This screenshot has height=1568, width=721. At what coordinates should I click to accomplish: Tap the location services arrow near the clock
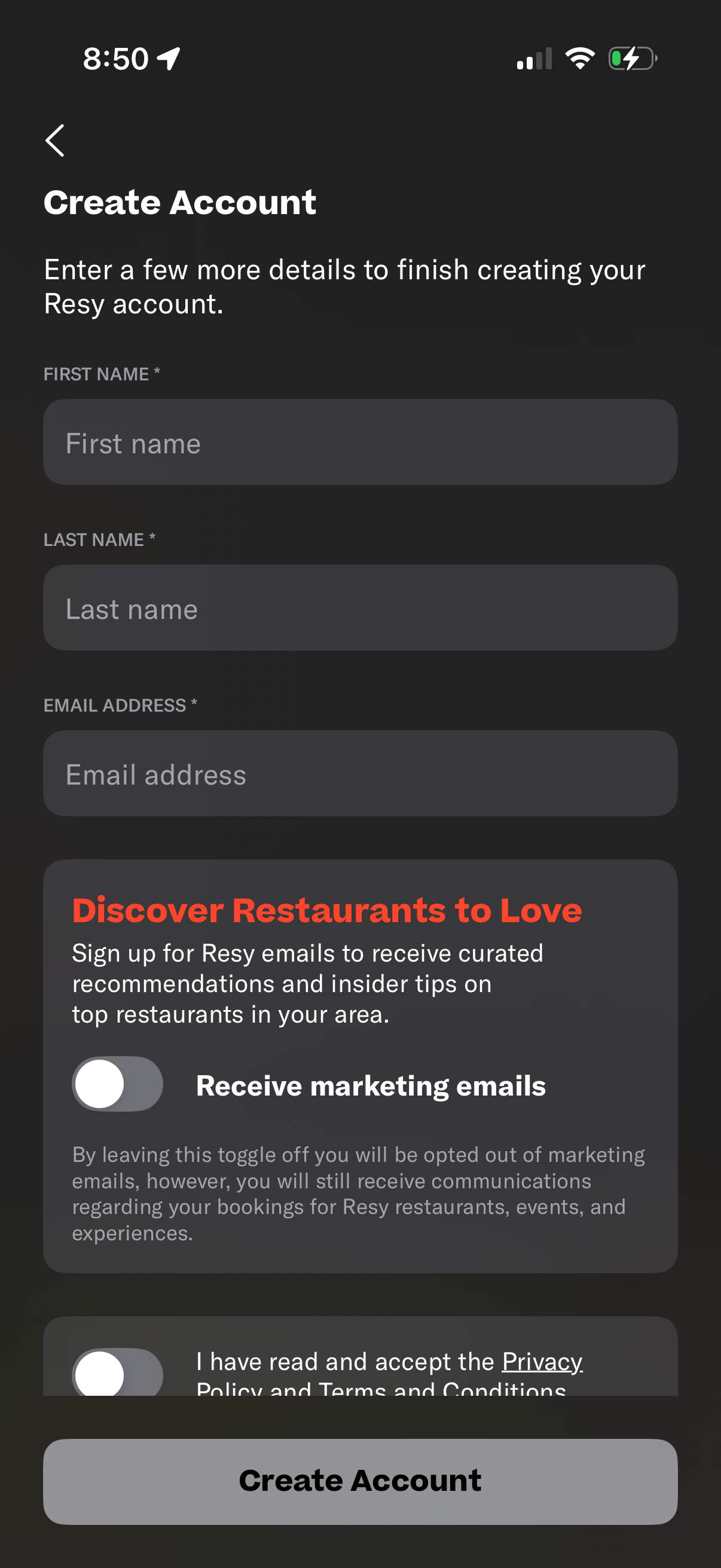point(169,58)
